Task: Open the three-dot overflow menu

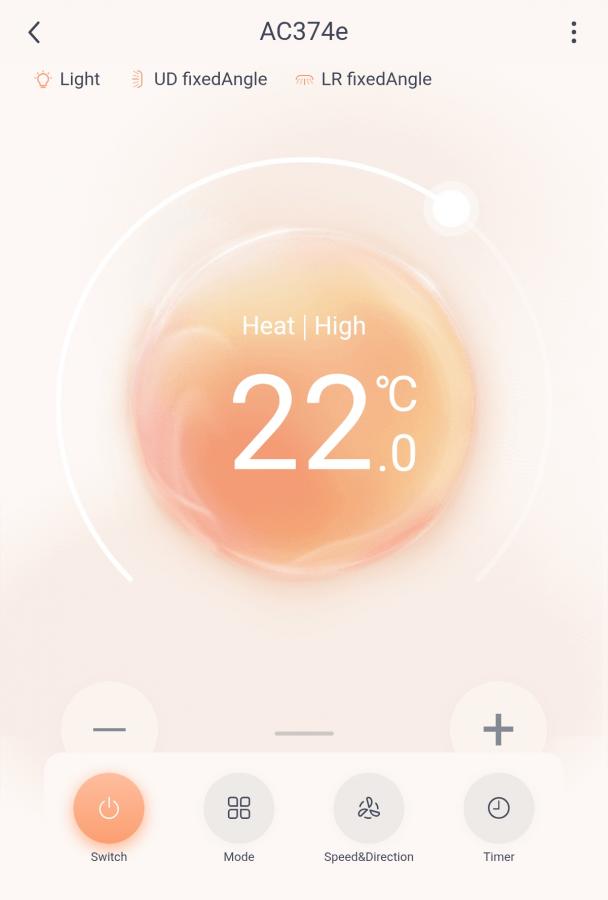Action: point(573,32)
